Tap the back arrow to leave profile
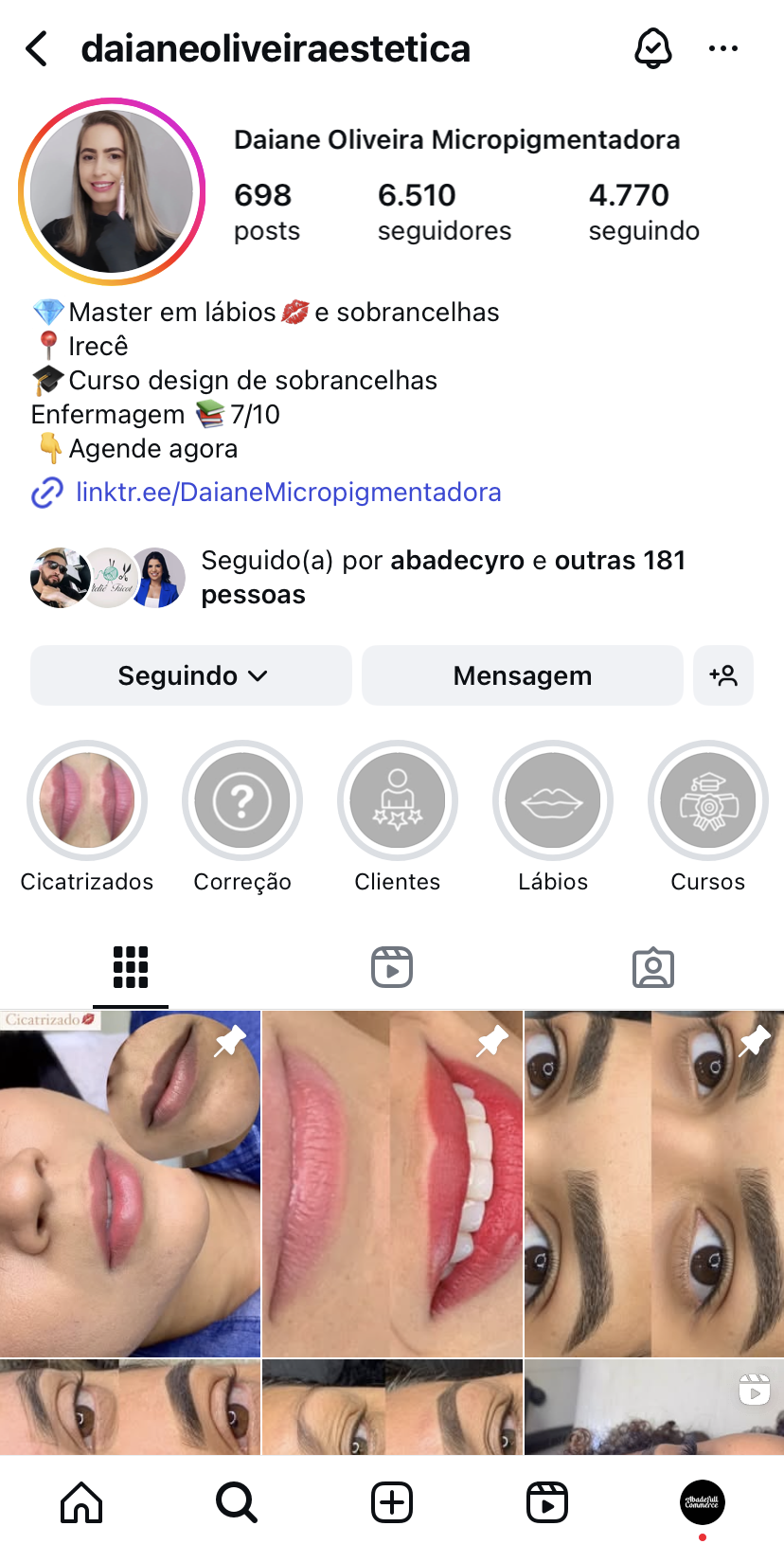The image size is (784, 1562). tap(35, 47)
